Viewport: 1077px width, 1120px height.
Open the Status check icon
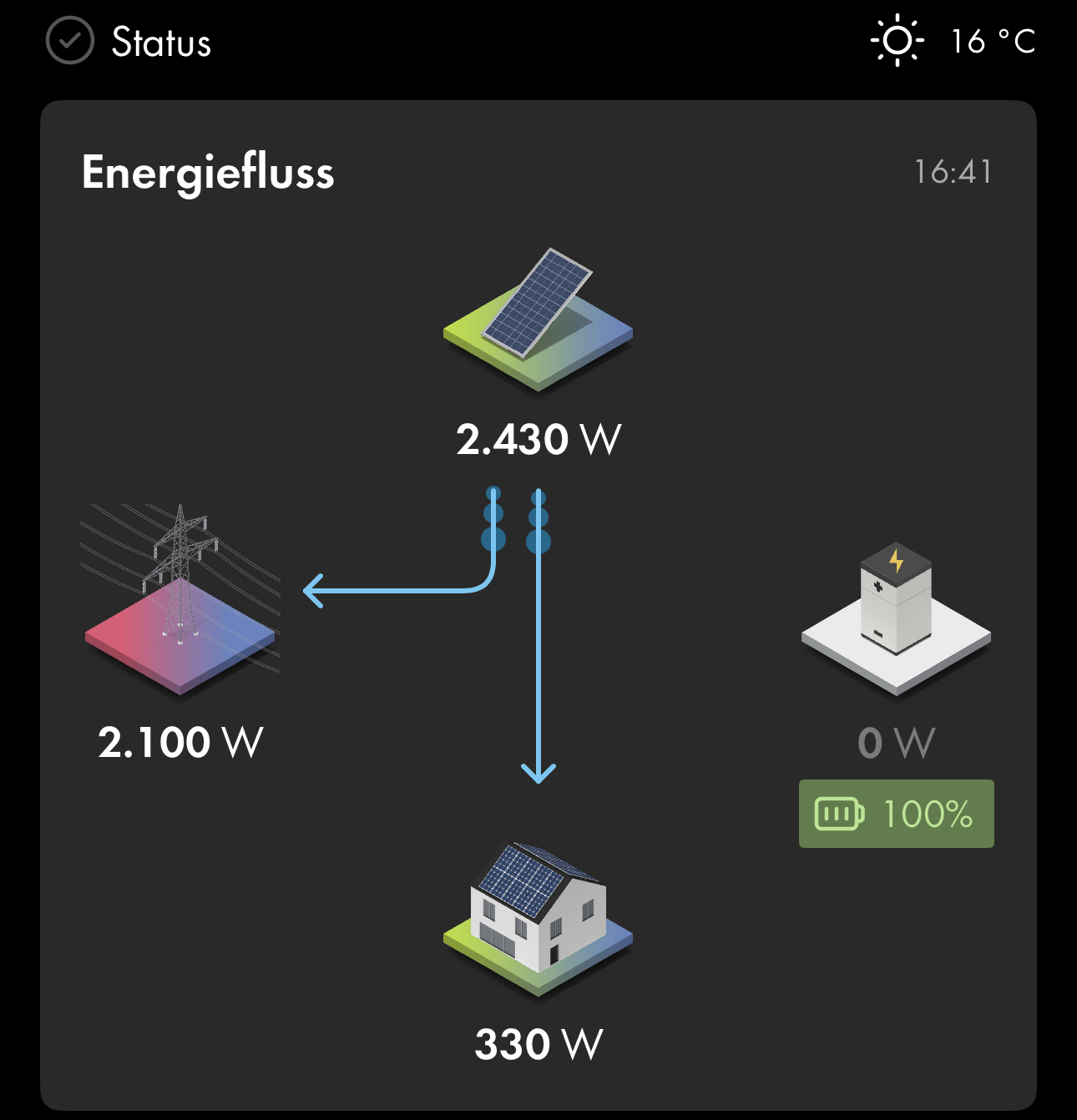70,41
